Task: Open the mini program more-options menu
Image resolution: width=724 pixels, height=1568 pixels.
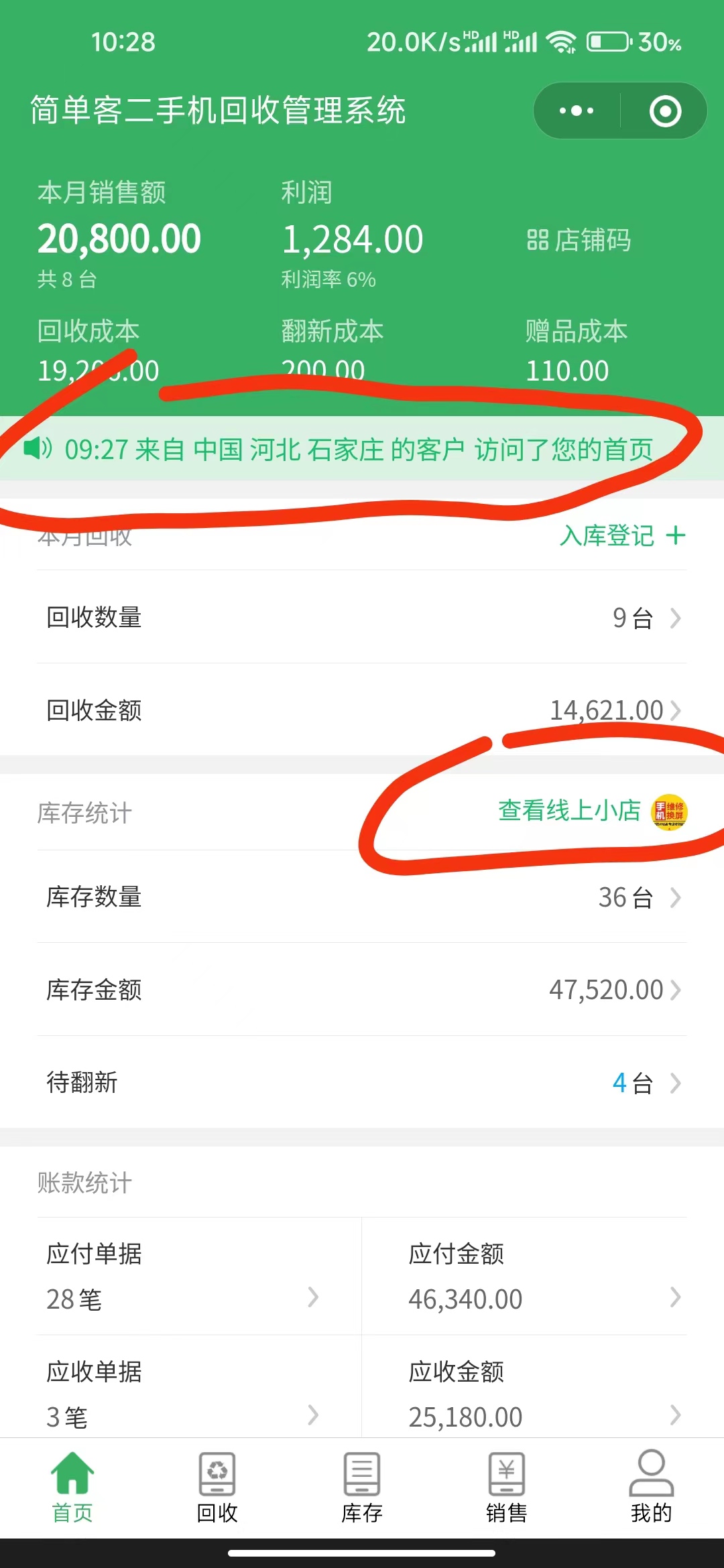Action: tap(577, 111)
